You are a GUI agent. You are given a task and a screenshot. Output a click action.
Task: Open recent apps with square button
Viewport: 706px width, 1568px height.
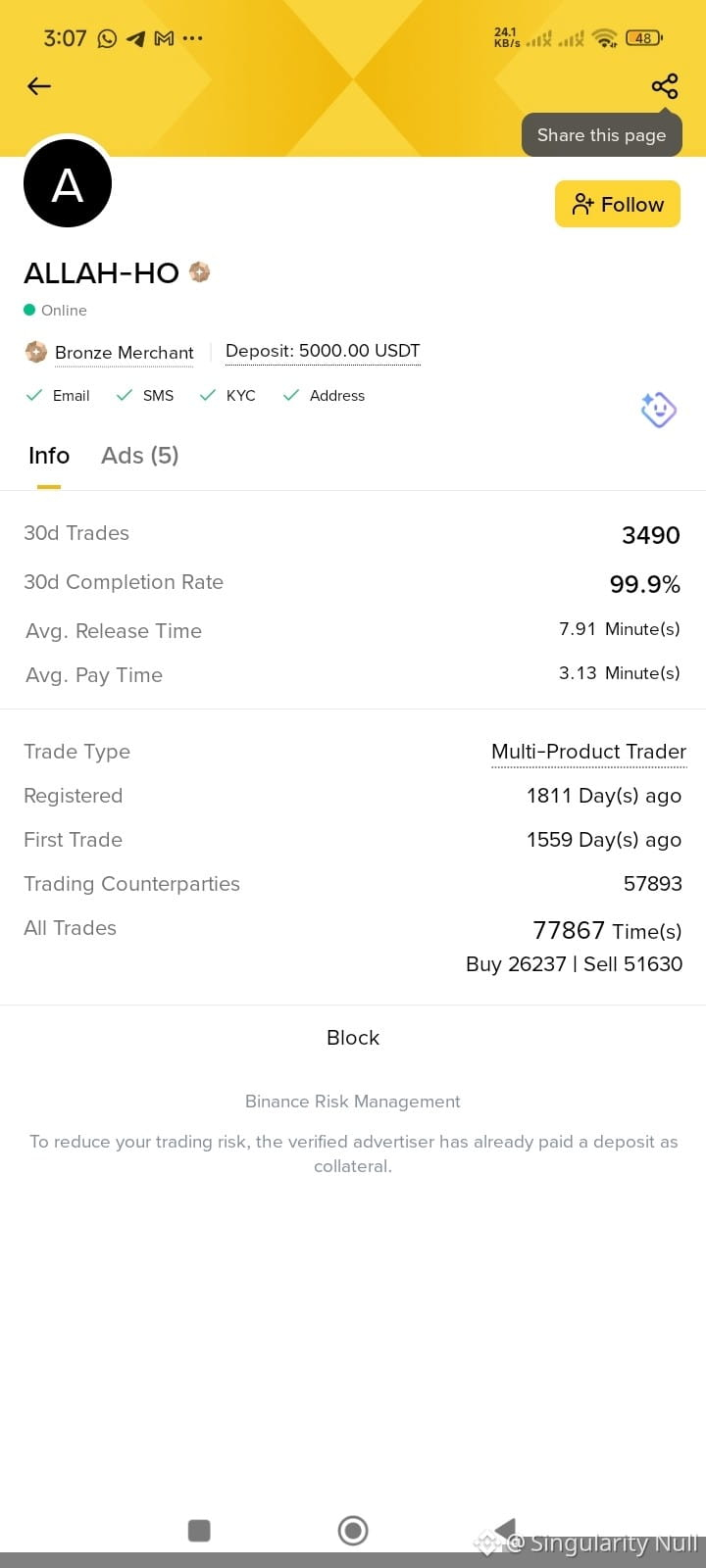[x=199, y=1530]
